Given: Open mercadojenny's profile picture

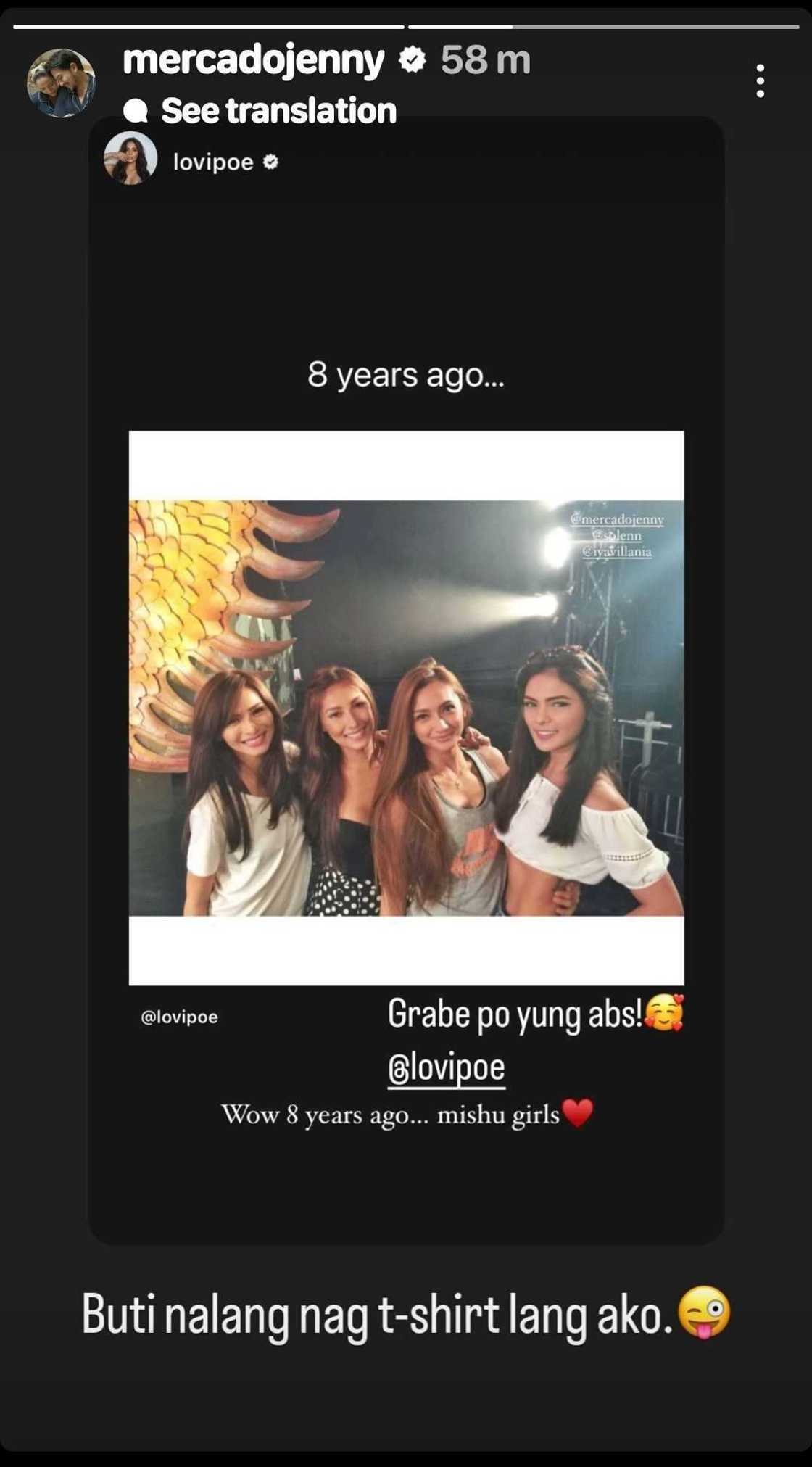Looking at the screenshot, I should point(61,83).
